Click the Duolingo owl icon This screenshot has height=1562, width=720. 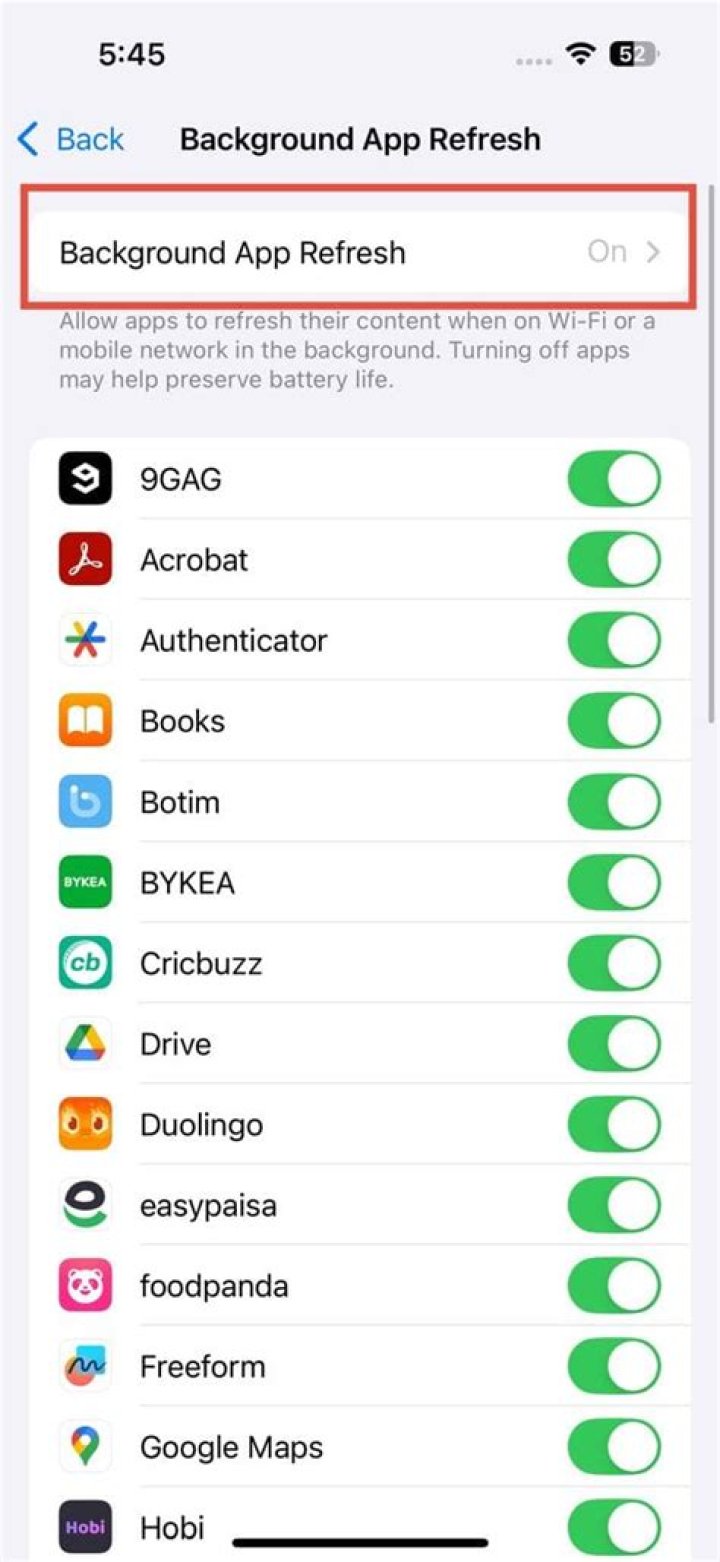pos(85,1124)
